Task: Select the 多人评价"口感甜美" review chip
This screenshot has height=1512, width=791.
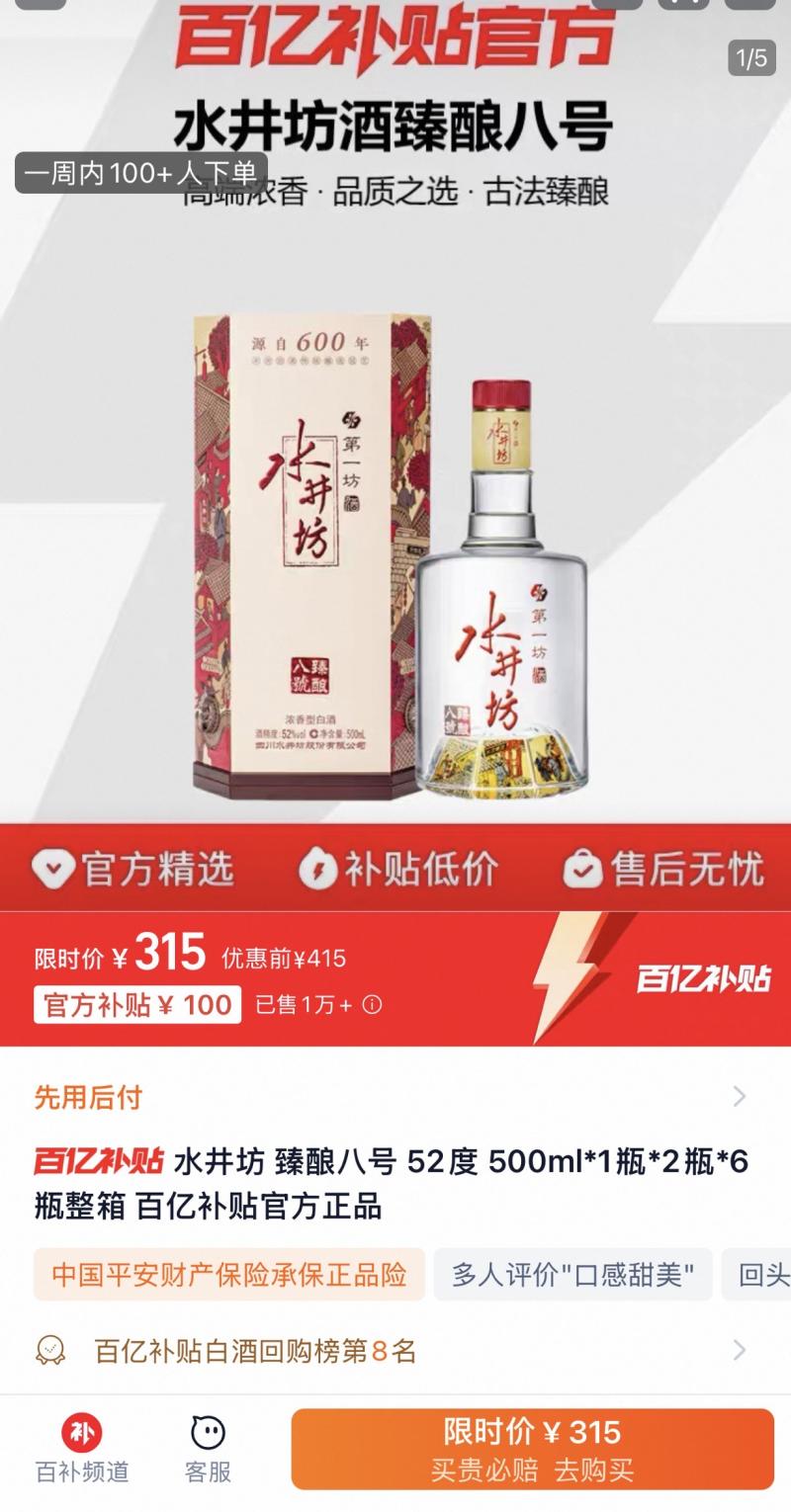Action: [571, 1275]
